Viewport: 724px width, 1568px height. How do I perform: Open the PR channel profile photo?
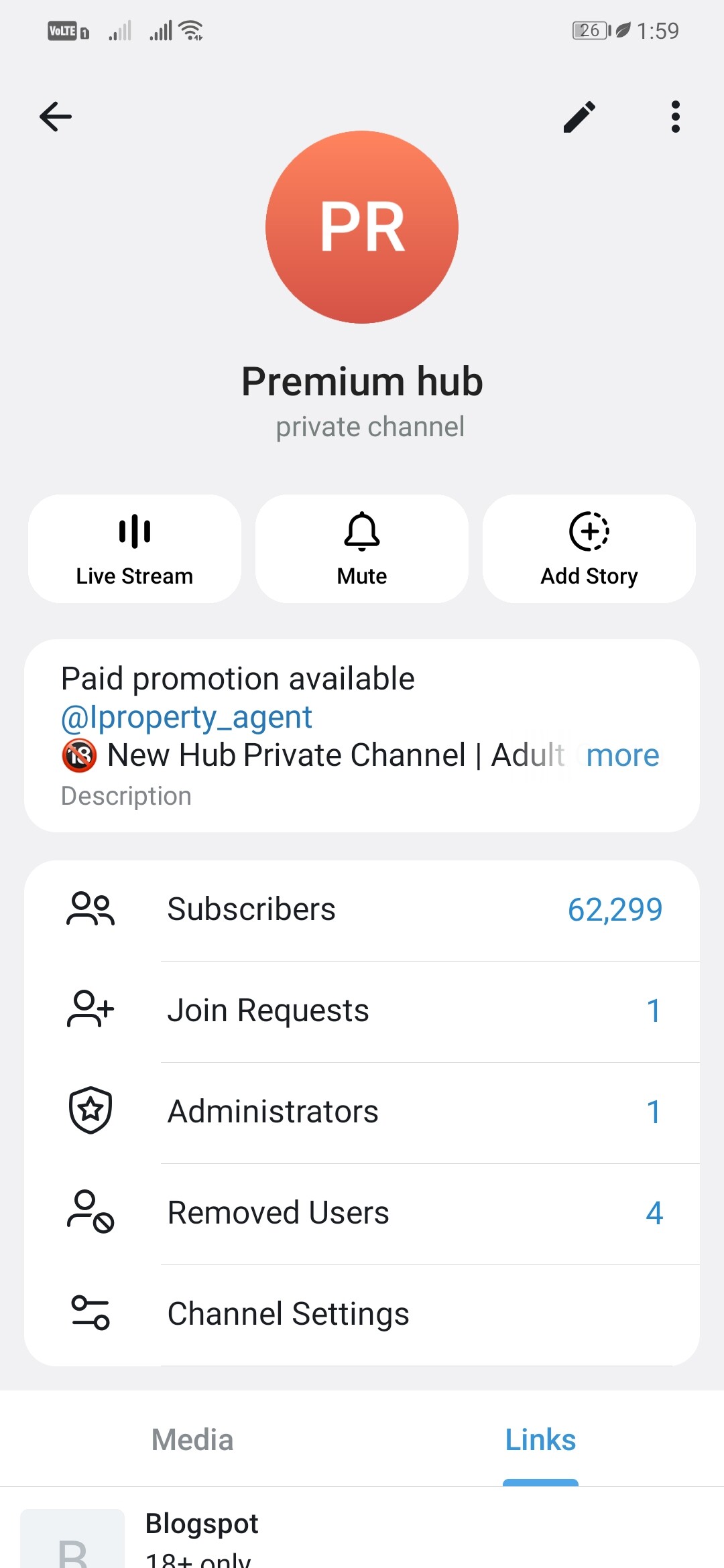click(x=362, y=227)
